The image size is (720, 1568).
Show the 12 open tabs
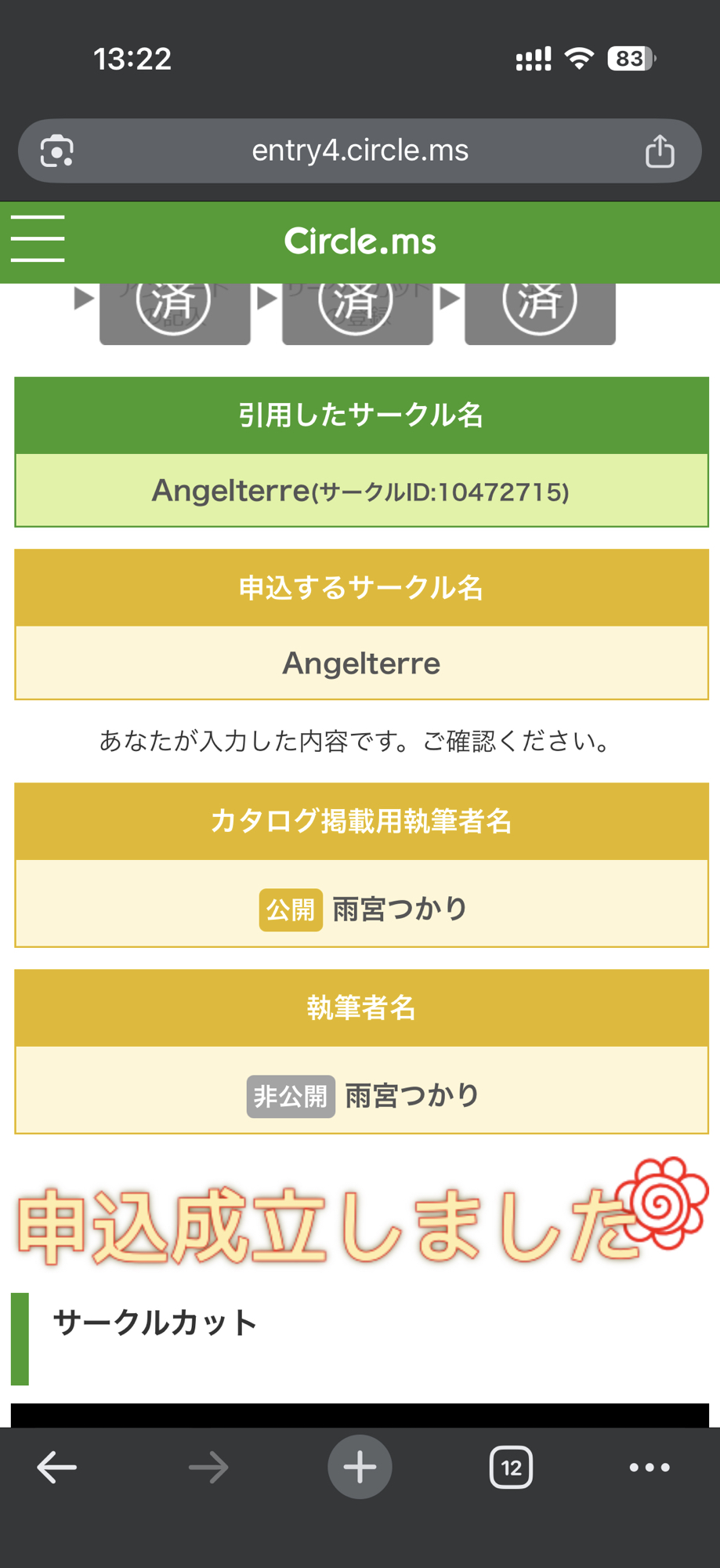pyautogui.click(x=511, y=1467)
